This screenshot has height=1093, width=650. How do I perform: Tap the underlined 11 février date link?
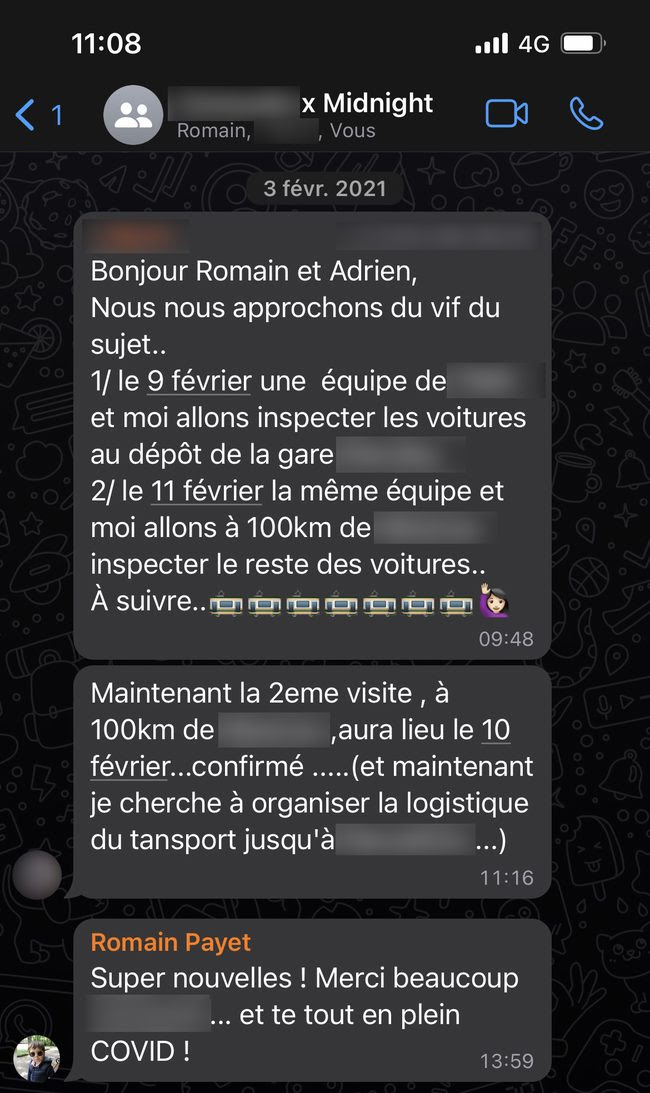tap(207, 491)
